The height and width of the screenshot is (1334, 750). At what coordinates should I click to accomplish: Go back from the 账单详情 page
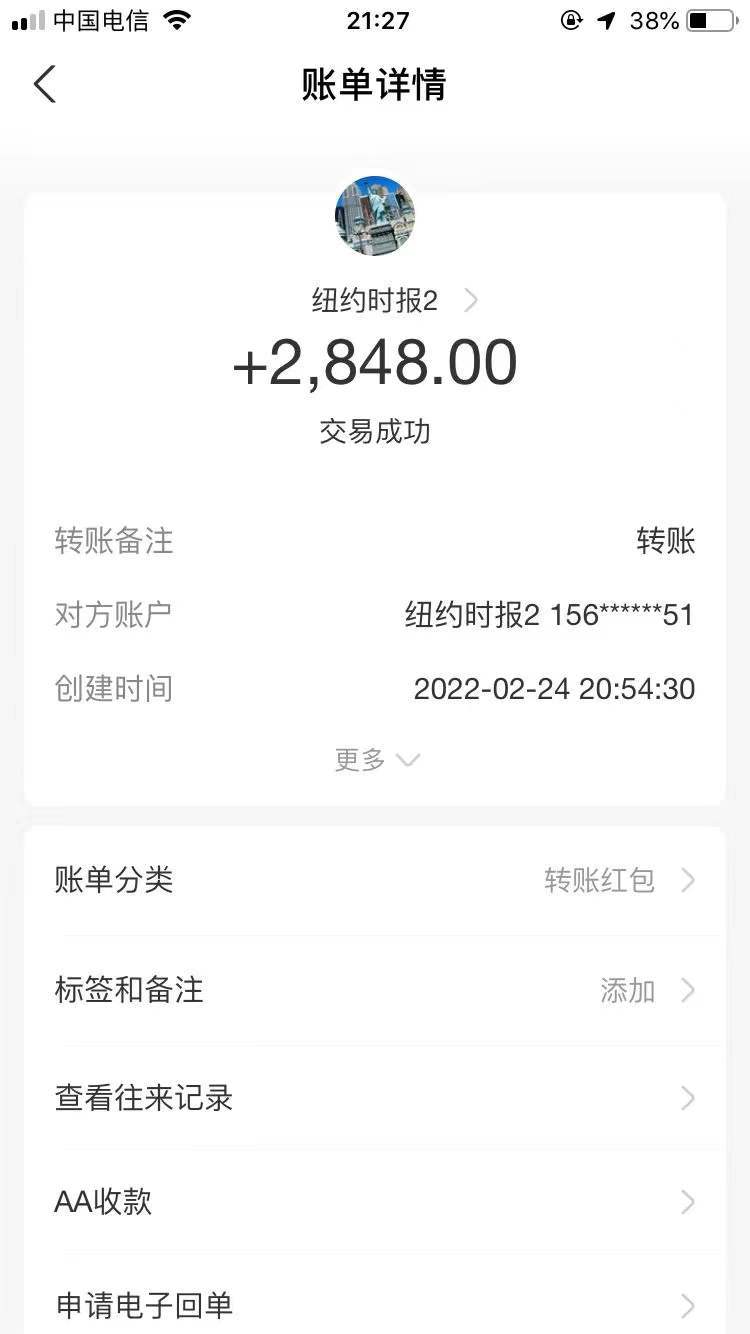tap(45, 84)
